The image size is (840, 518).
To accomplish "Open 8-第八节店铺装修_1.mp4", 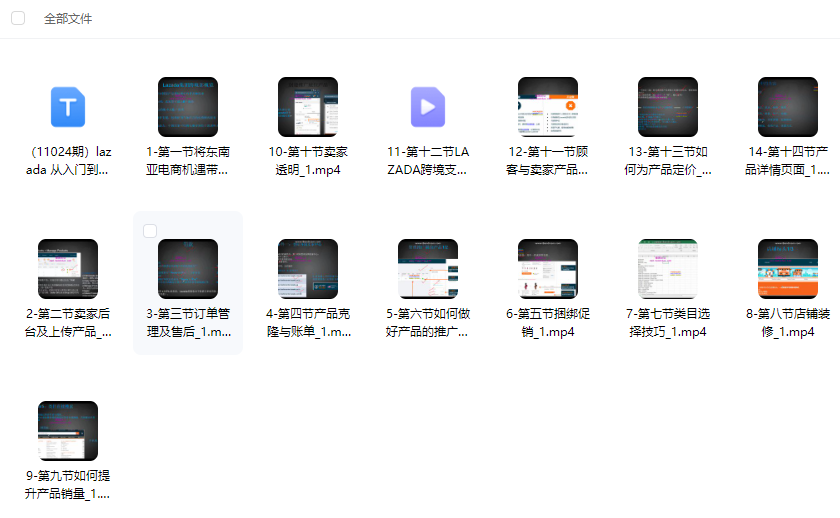I will [788, 269].
